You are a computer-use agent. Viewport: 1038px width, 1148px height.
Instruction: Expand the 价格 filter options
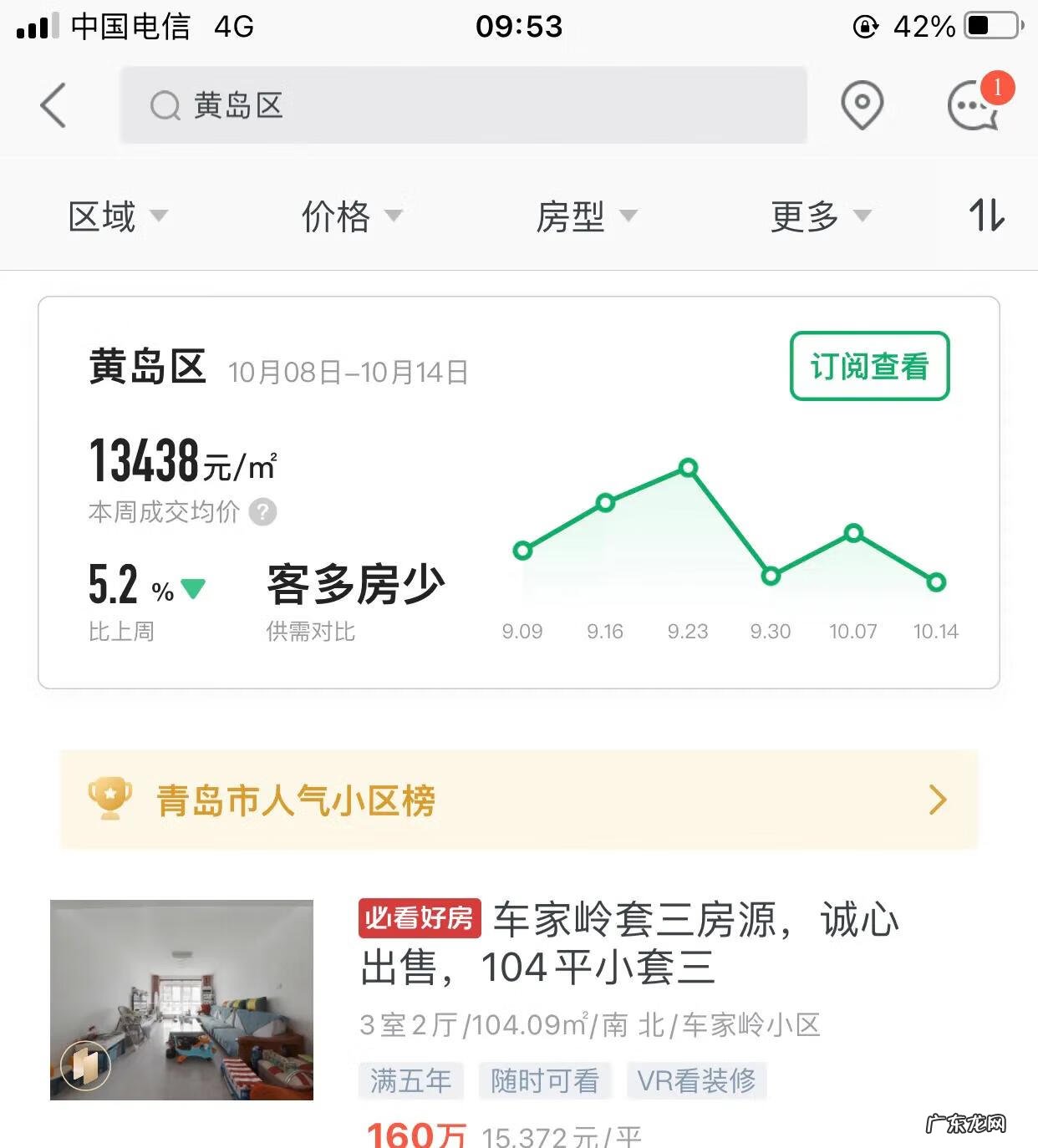[x=351, y=216]
